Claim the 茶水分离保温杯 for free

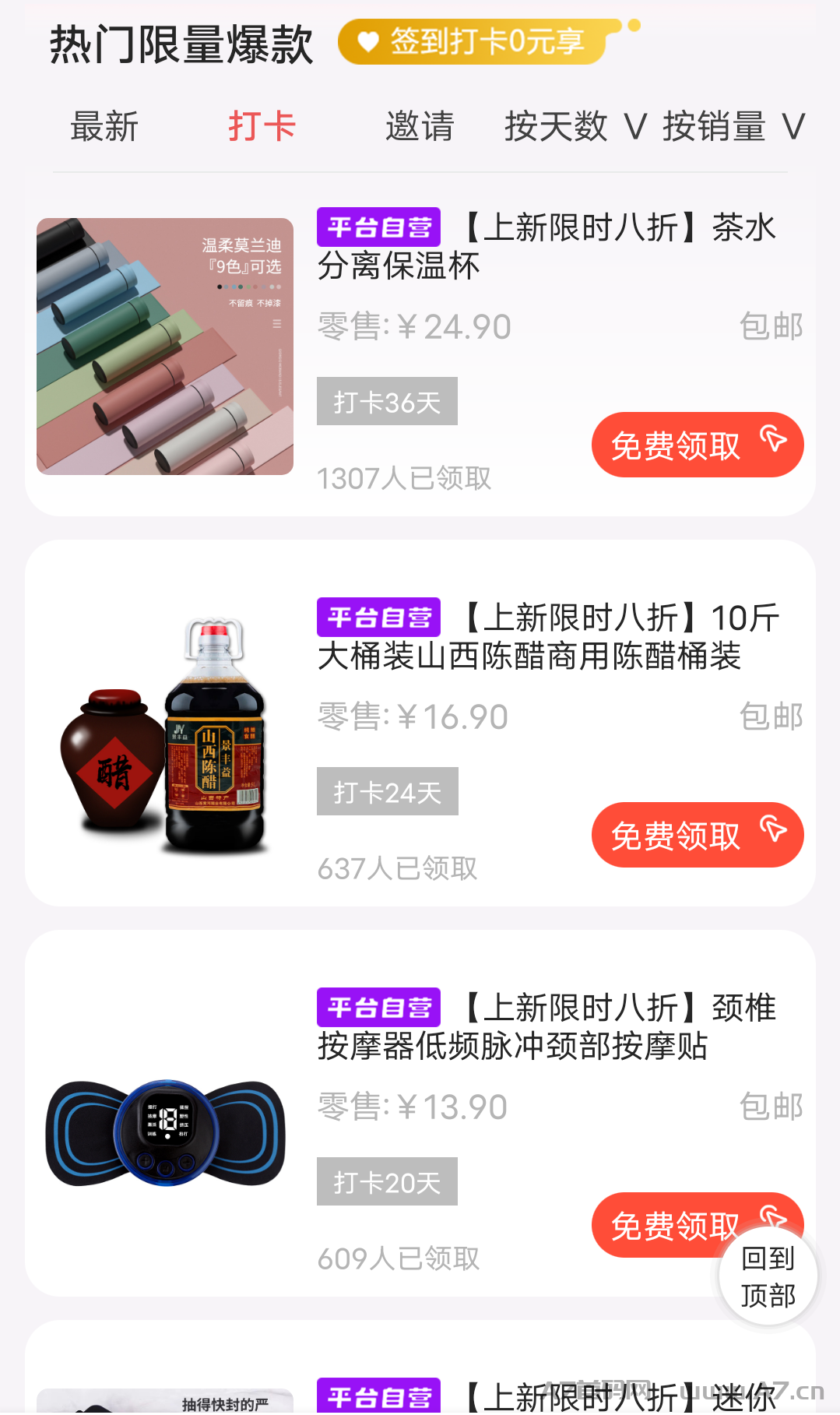(697, 445)
